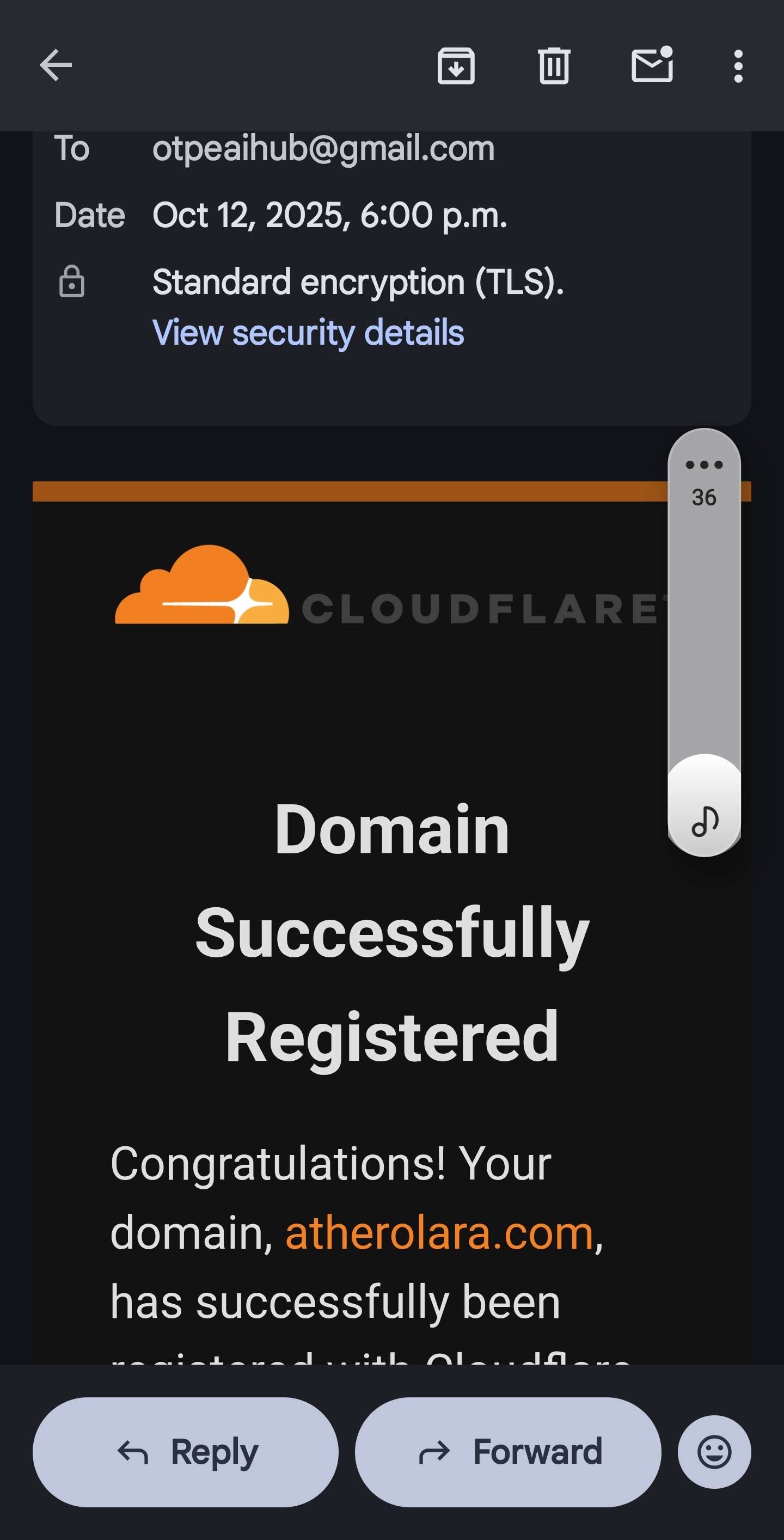The image size is (784, 1540).
Task: Open View security details link
Action: pos(308,332)
